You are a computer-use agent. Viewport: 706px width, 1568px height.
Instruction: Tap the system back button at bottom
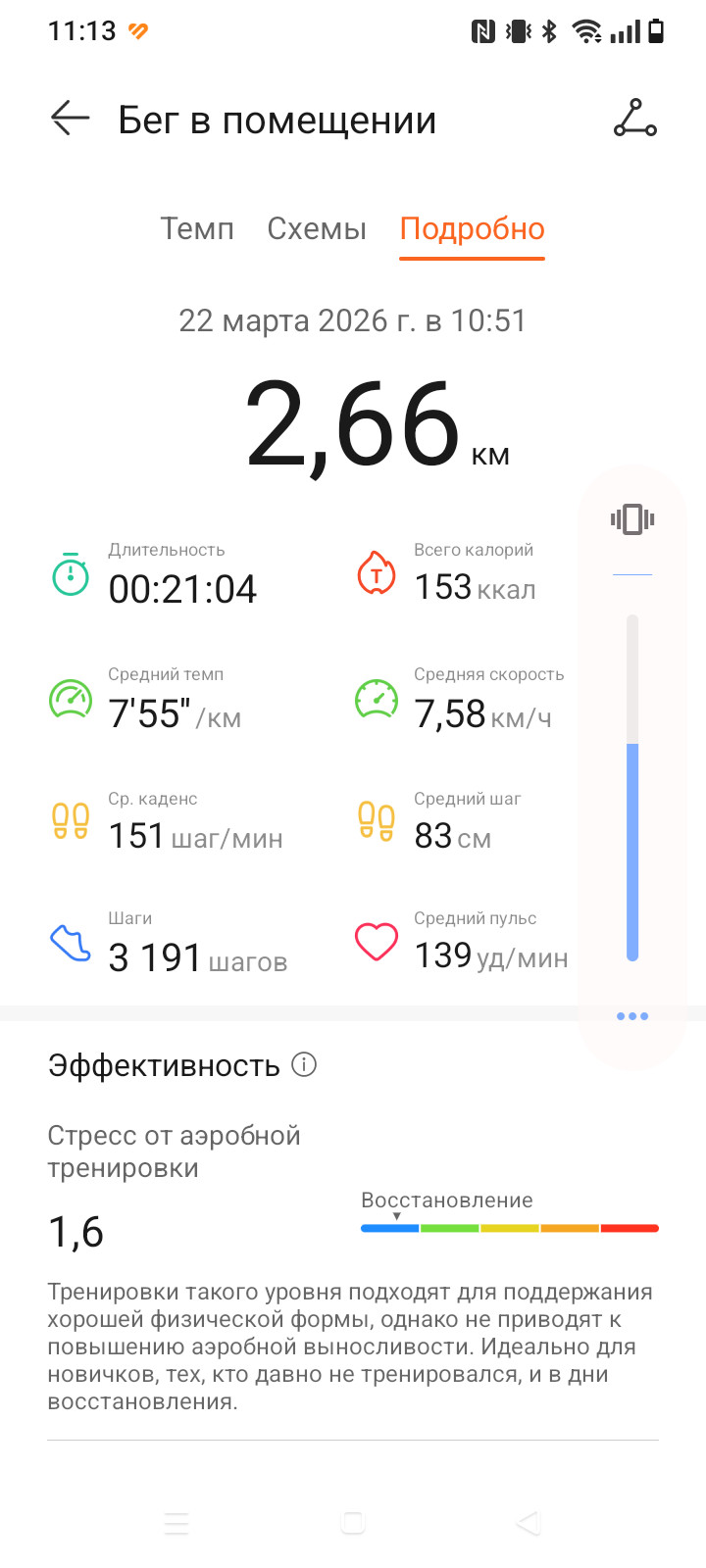529,1523
